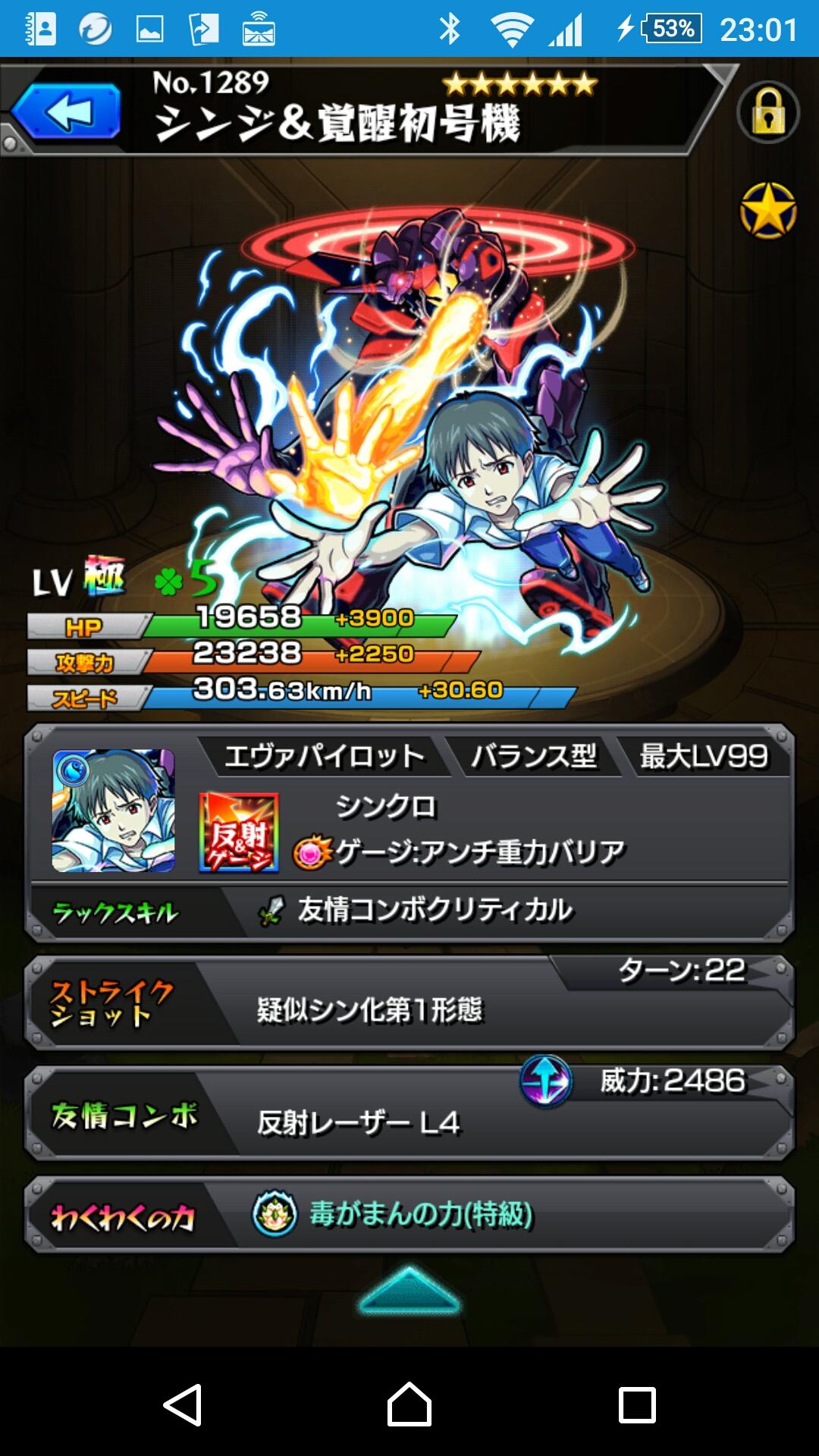Toggle the lock icon for this monster
This screenshot has width=819, height=1456.
pyautogui.click(x=767, y=114)
